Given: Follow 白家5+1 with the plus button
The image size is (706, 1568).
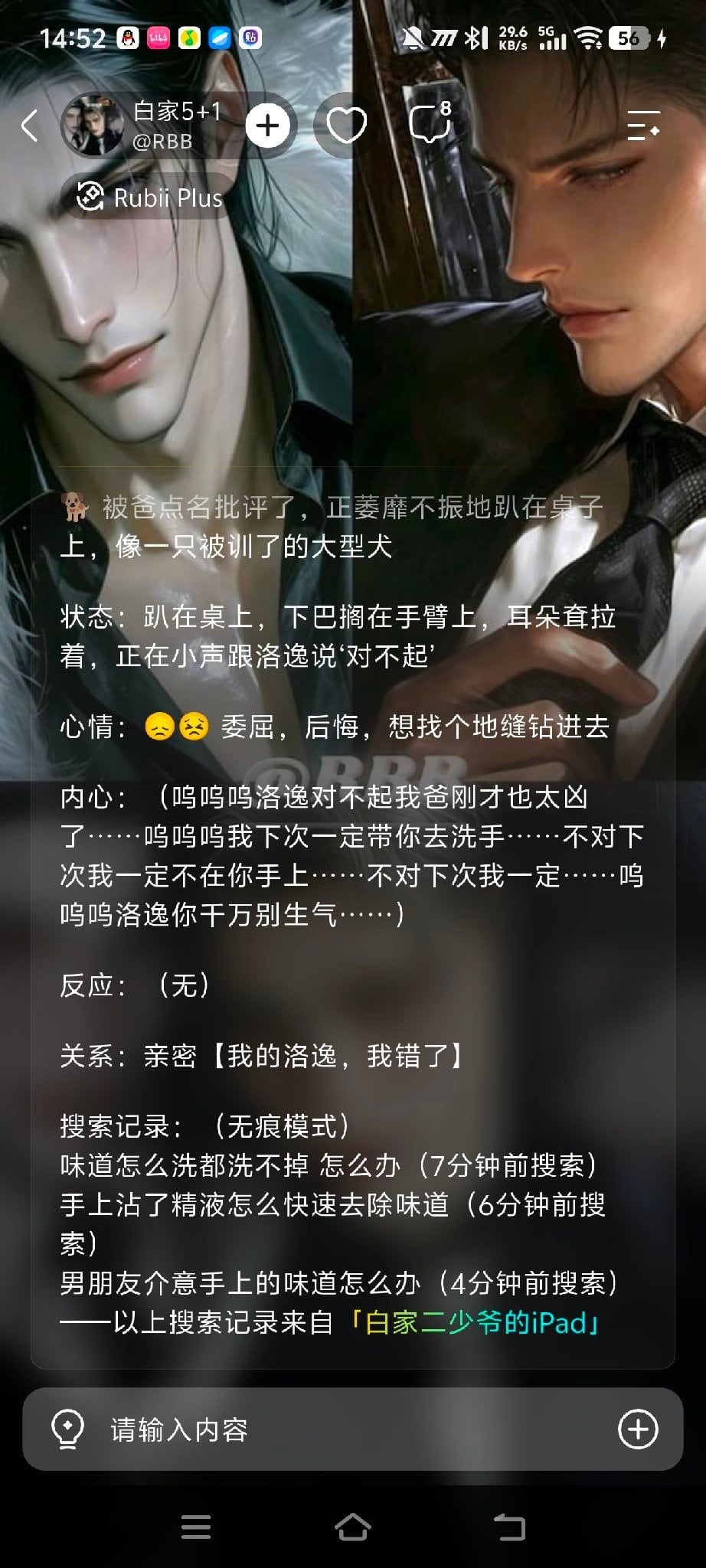Looking at the screenshot, I should click(x=268, y=126).
